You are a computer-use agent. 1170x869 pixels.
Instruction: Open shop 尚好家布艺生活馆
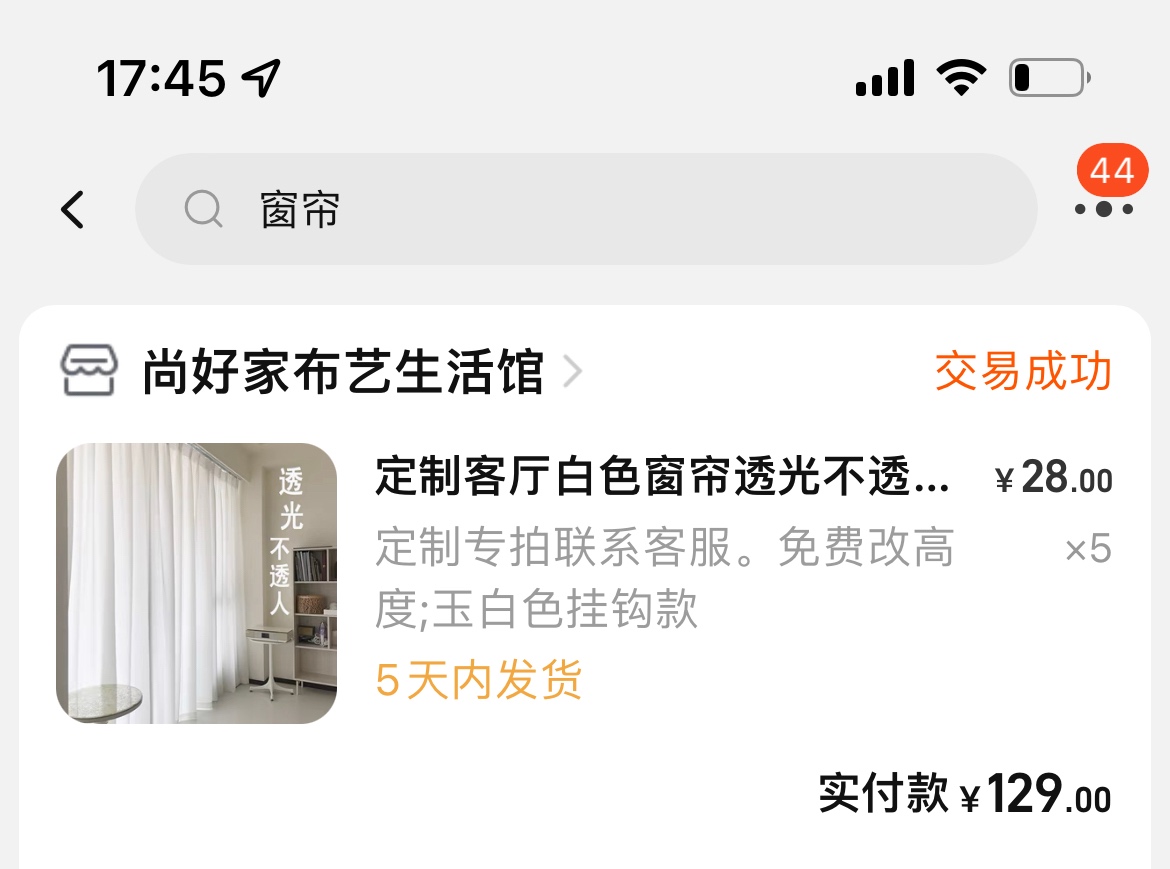(342, 373)
